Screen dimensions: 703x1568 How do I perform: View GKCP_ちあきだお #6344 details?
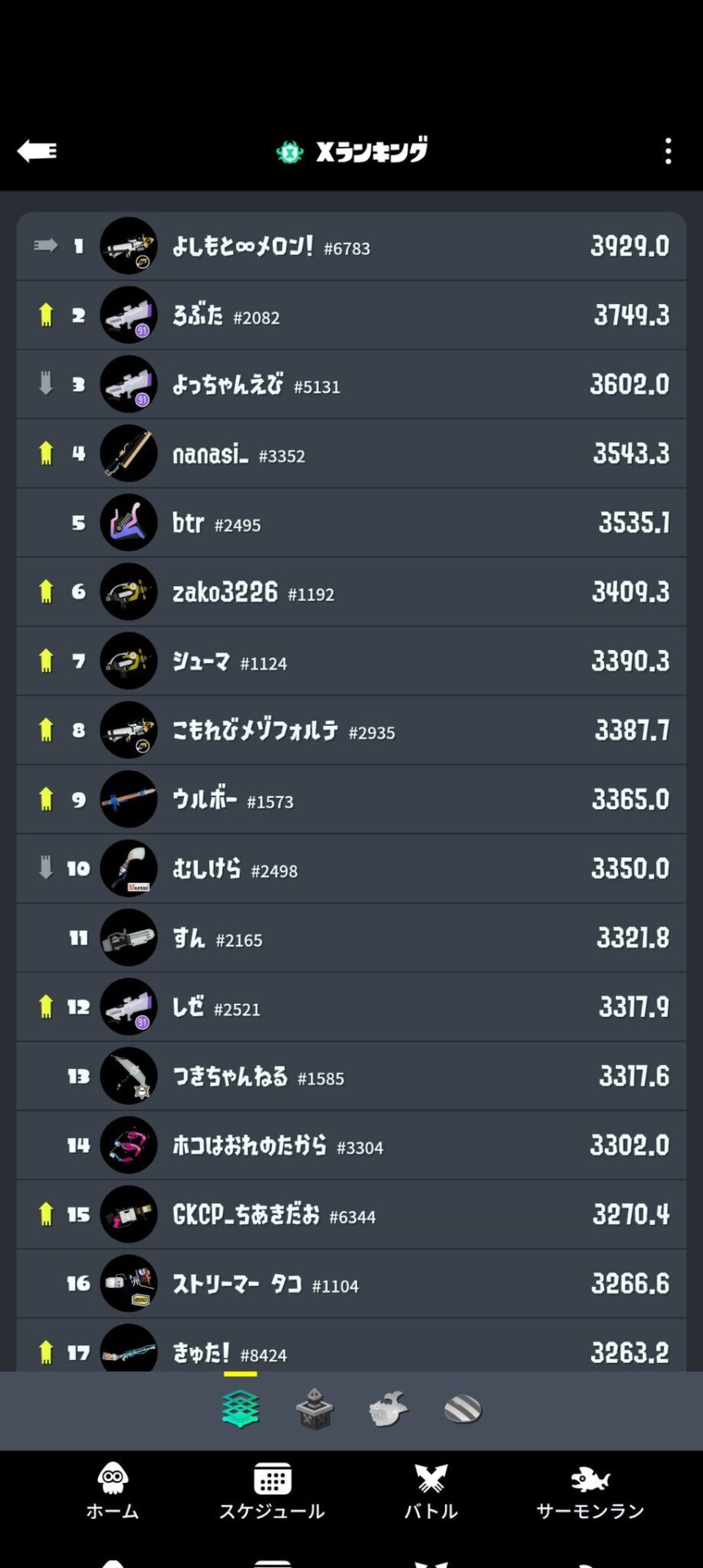coord(351,1214)
